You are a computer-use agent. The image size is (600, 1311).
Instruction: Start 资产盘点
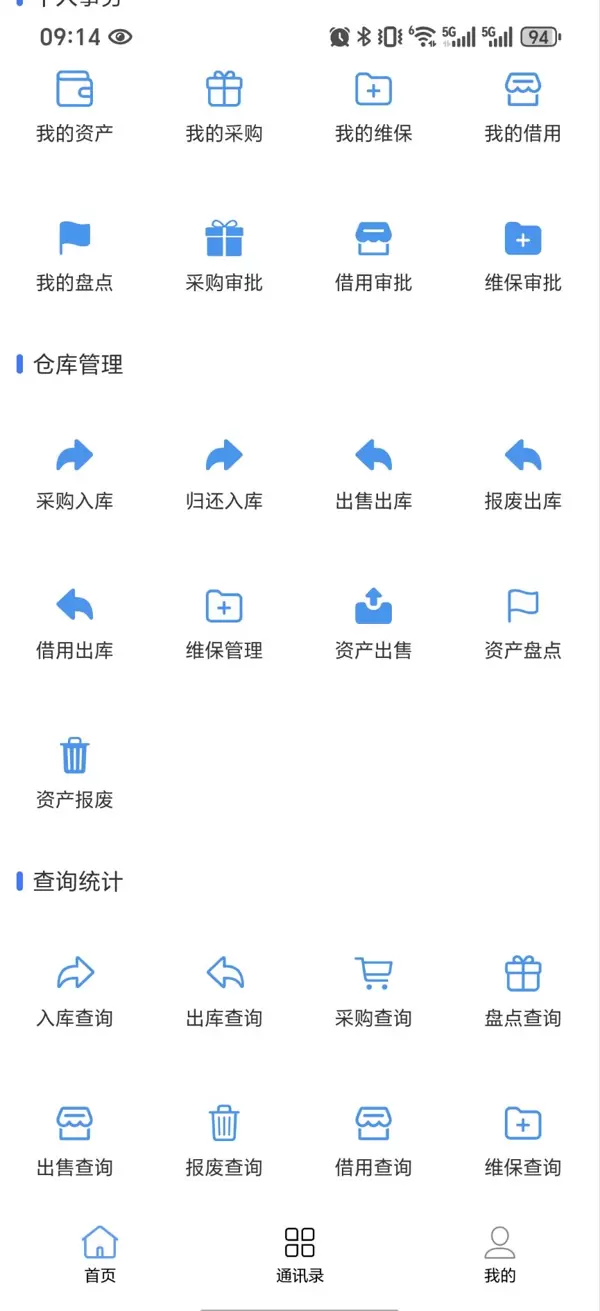click(x=523, y=622)
